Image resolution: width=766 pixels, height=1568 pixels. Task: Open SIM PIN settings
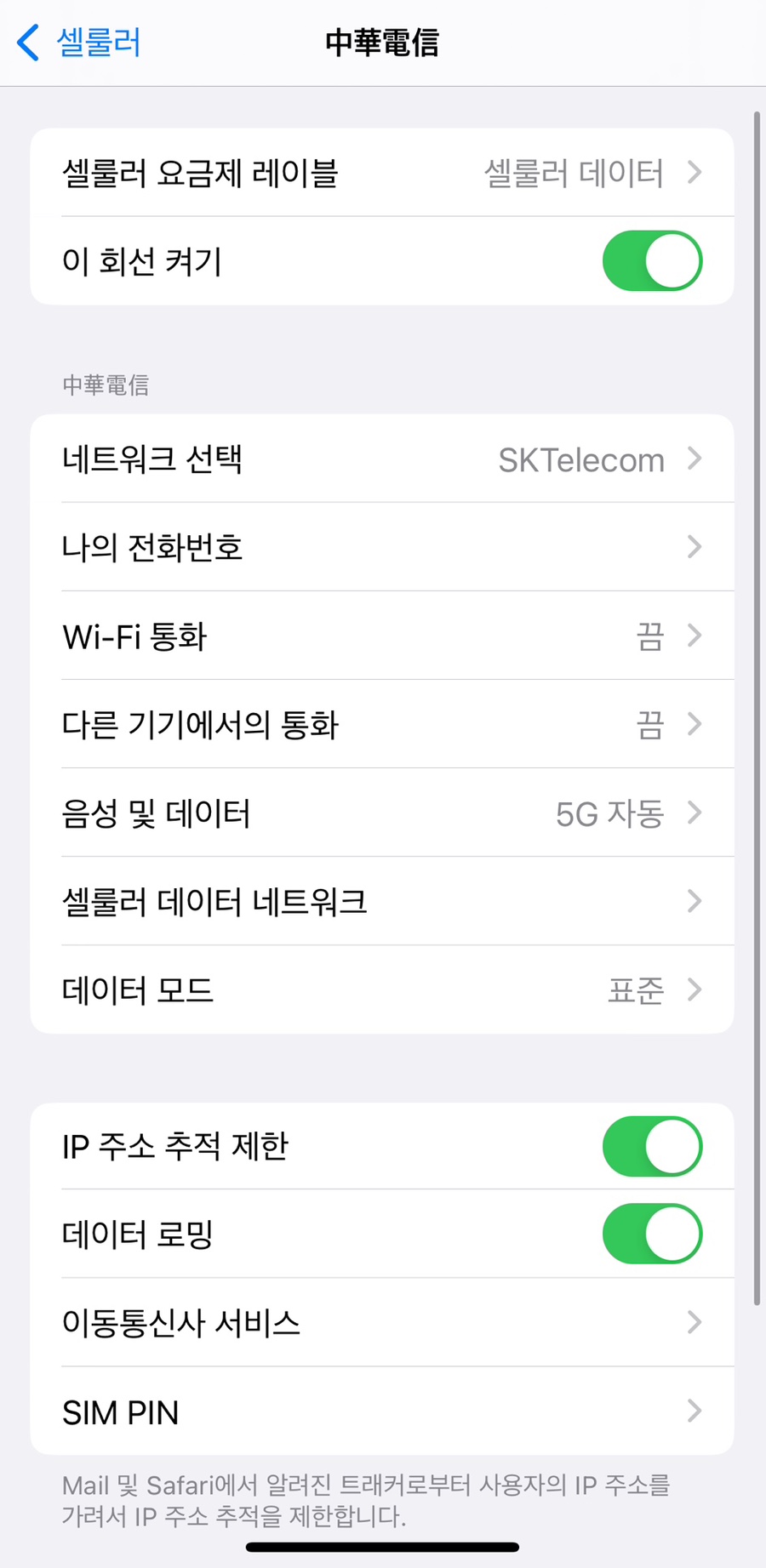point(382,1411)
